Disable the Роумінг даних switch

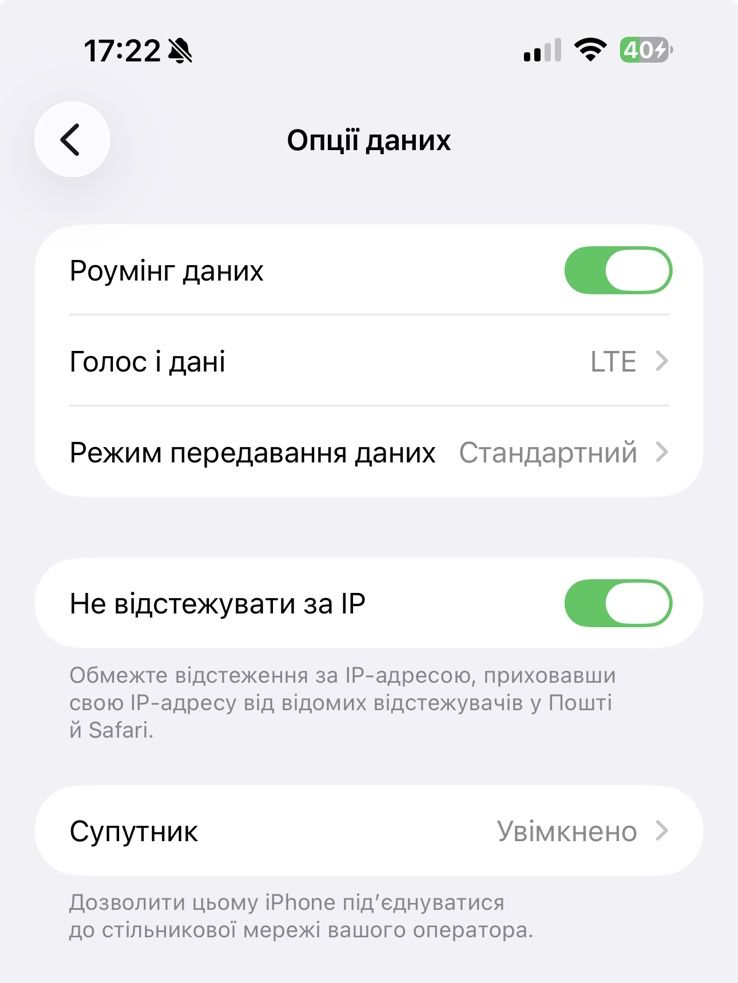point(617,271)
